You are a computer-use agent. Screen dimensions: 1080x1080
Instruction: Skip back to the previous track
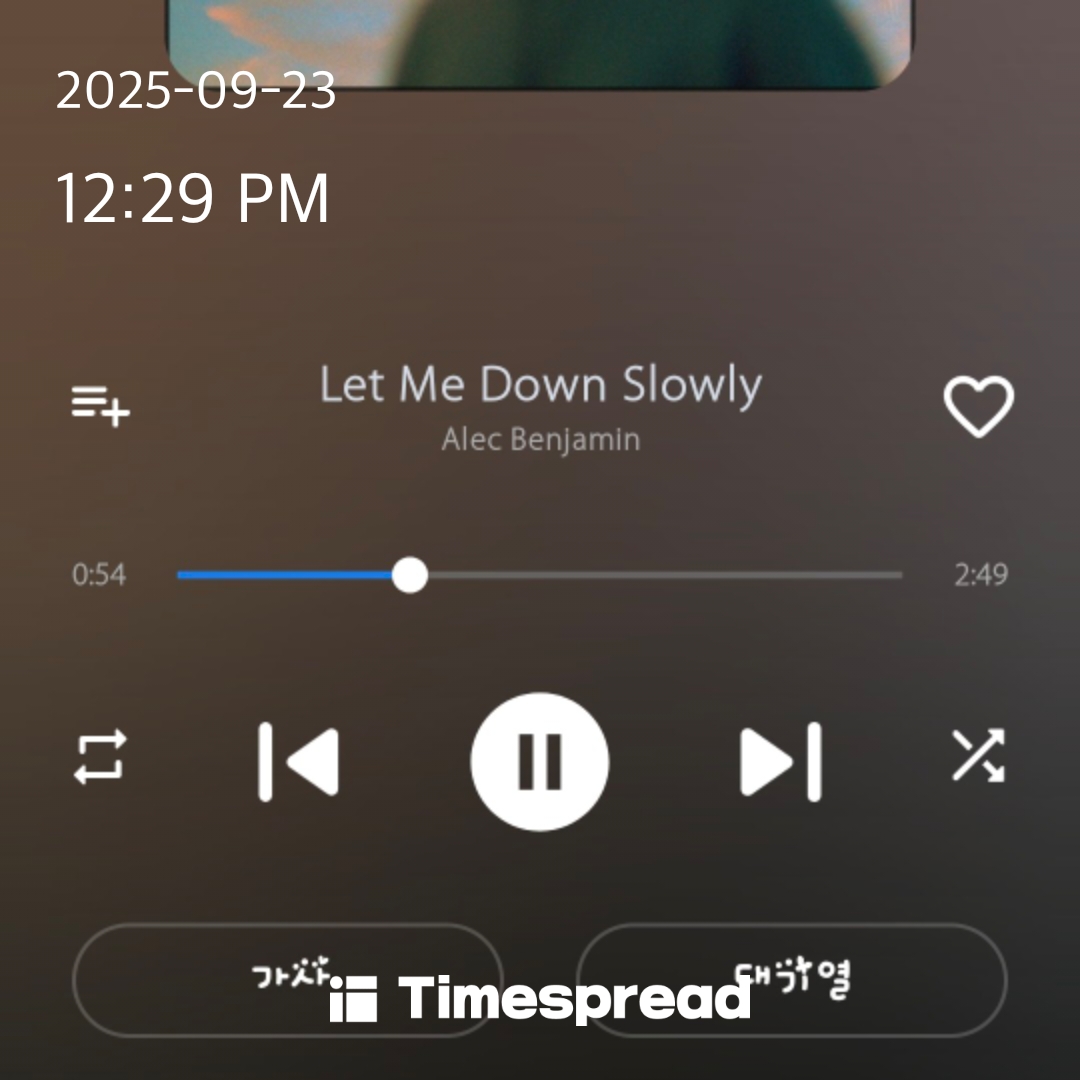coord(298,762)
